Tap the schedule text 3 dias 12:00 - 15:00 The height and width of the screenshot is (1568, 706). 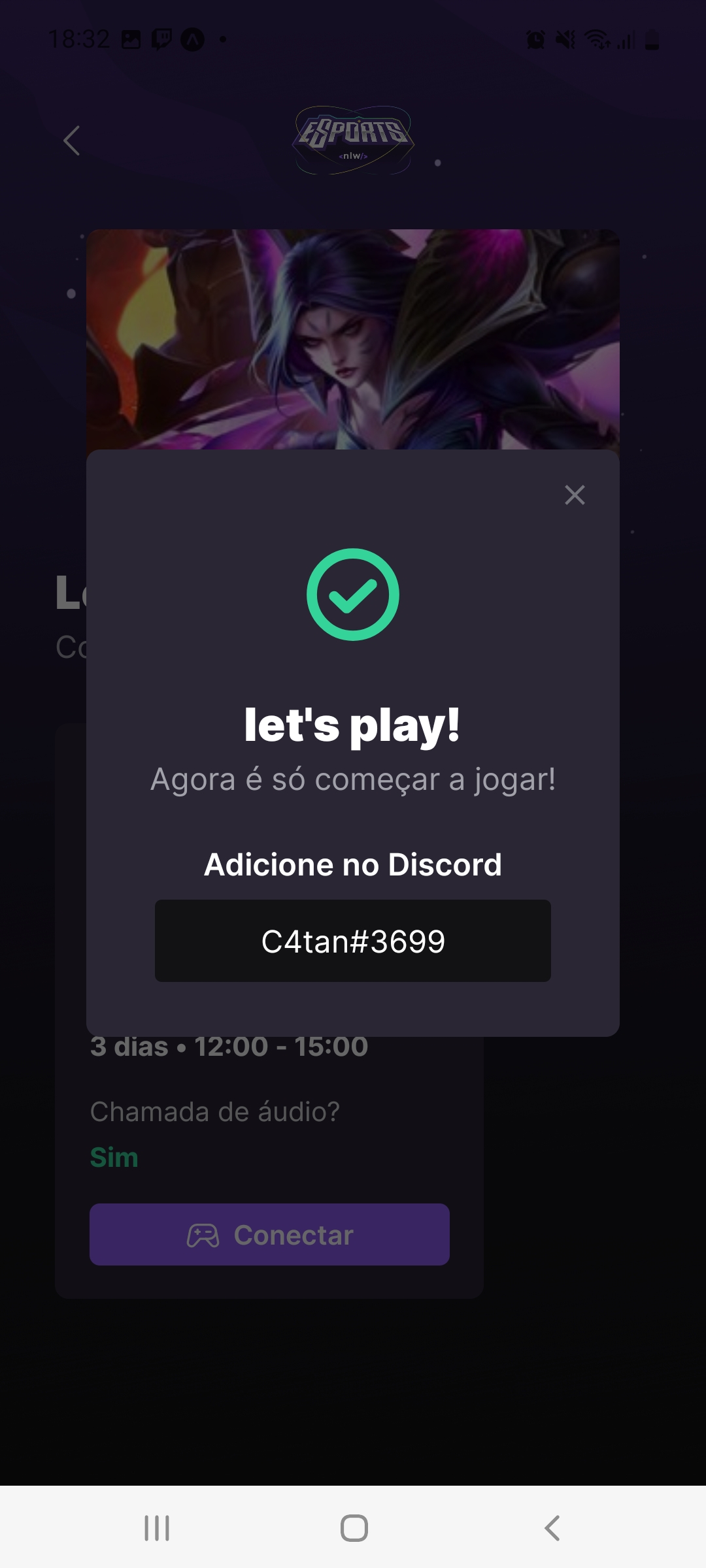pyautogui.click(x=227, y=1045)
